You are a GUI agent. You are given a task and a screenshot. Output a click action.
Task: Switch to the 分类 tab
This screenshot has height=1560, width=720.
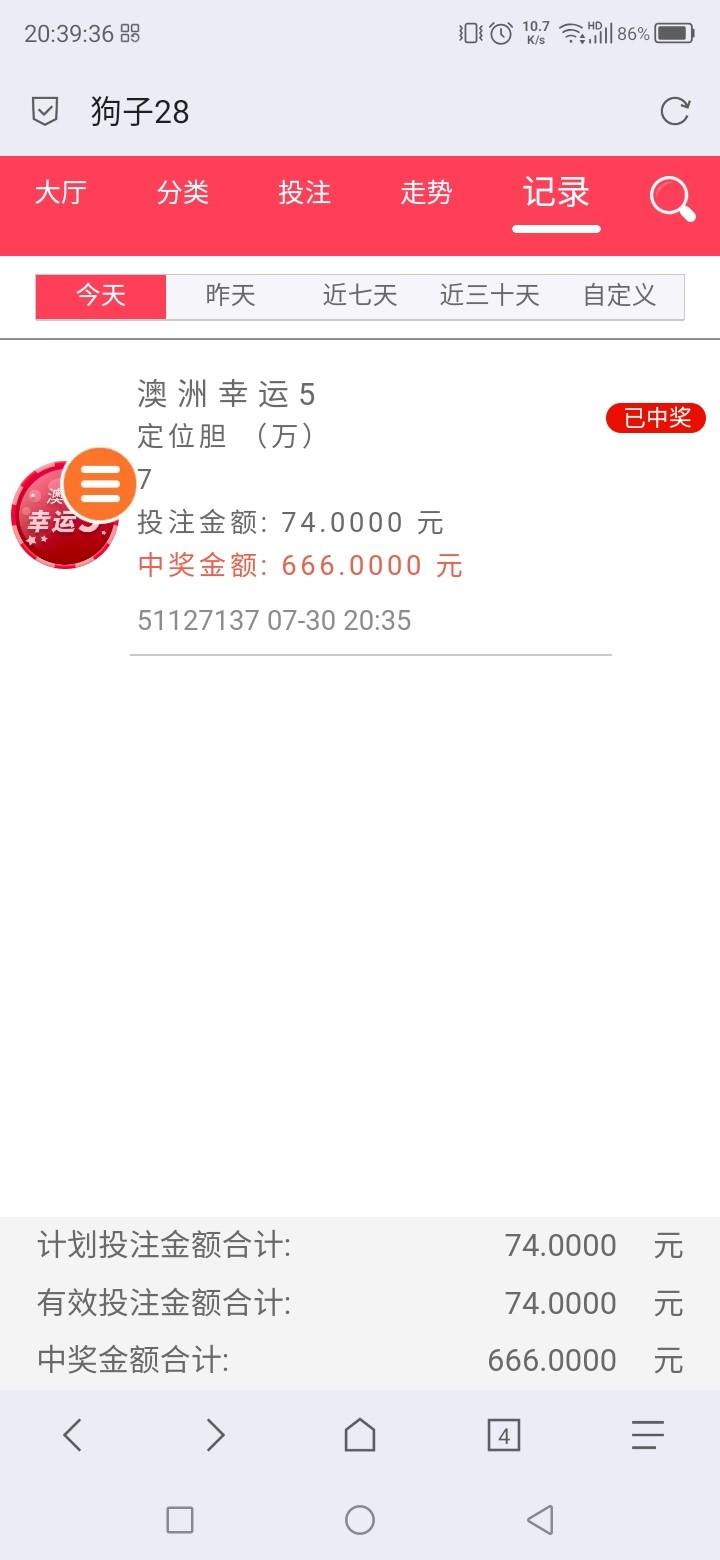point(183,193)
